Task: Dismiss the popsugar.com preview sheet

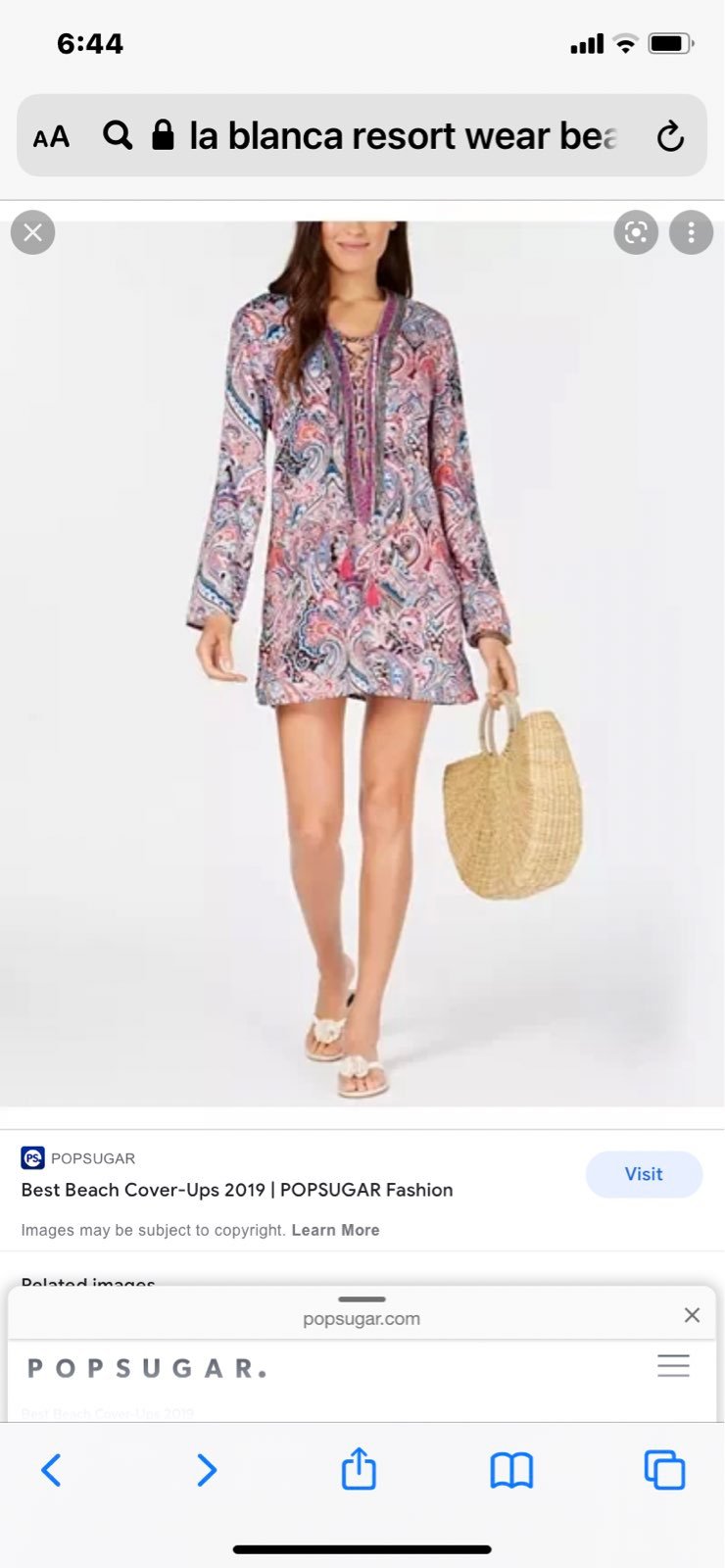Action: pos(692,1315)
